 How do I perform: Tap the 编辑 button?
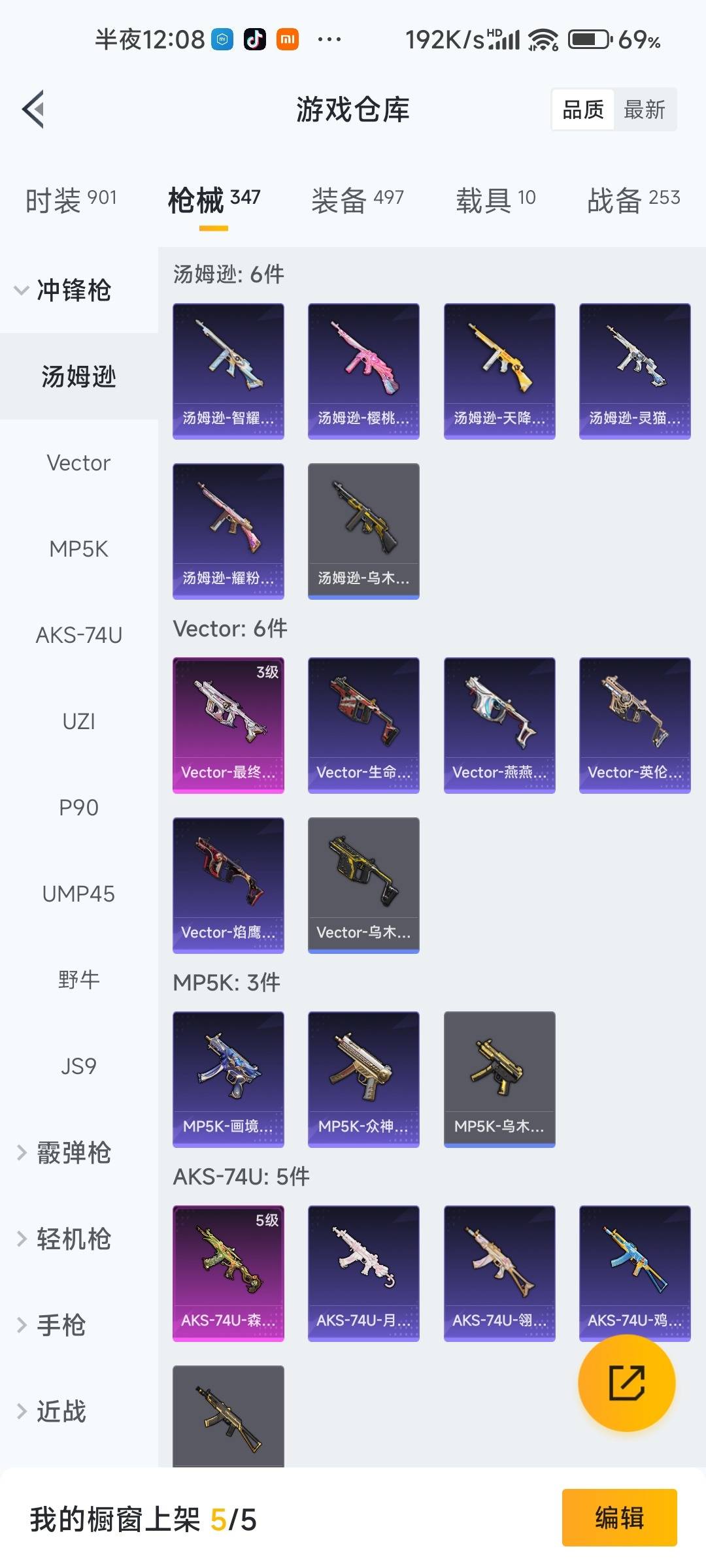coord(618,1517)
